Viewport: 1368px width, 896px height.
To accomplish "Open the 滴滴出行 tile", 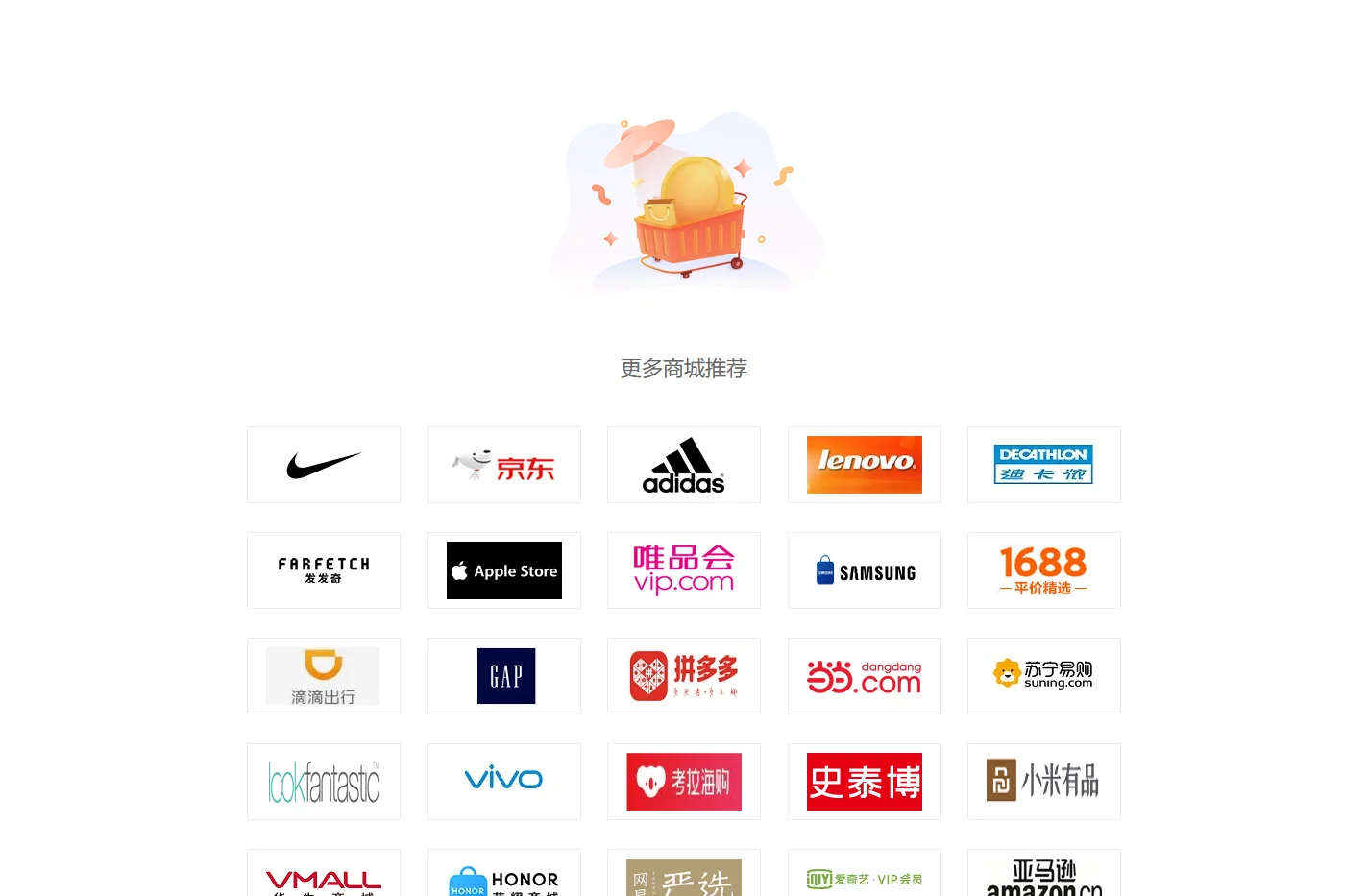I will (x=324, y=676).
